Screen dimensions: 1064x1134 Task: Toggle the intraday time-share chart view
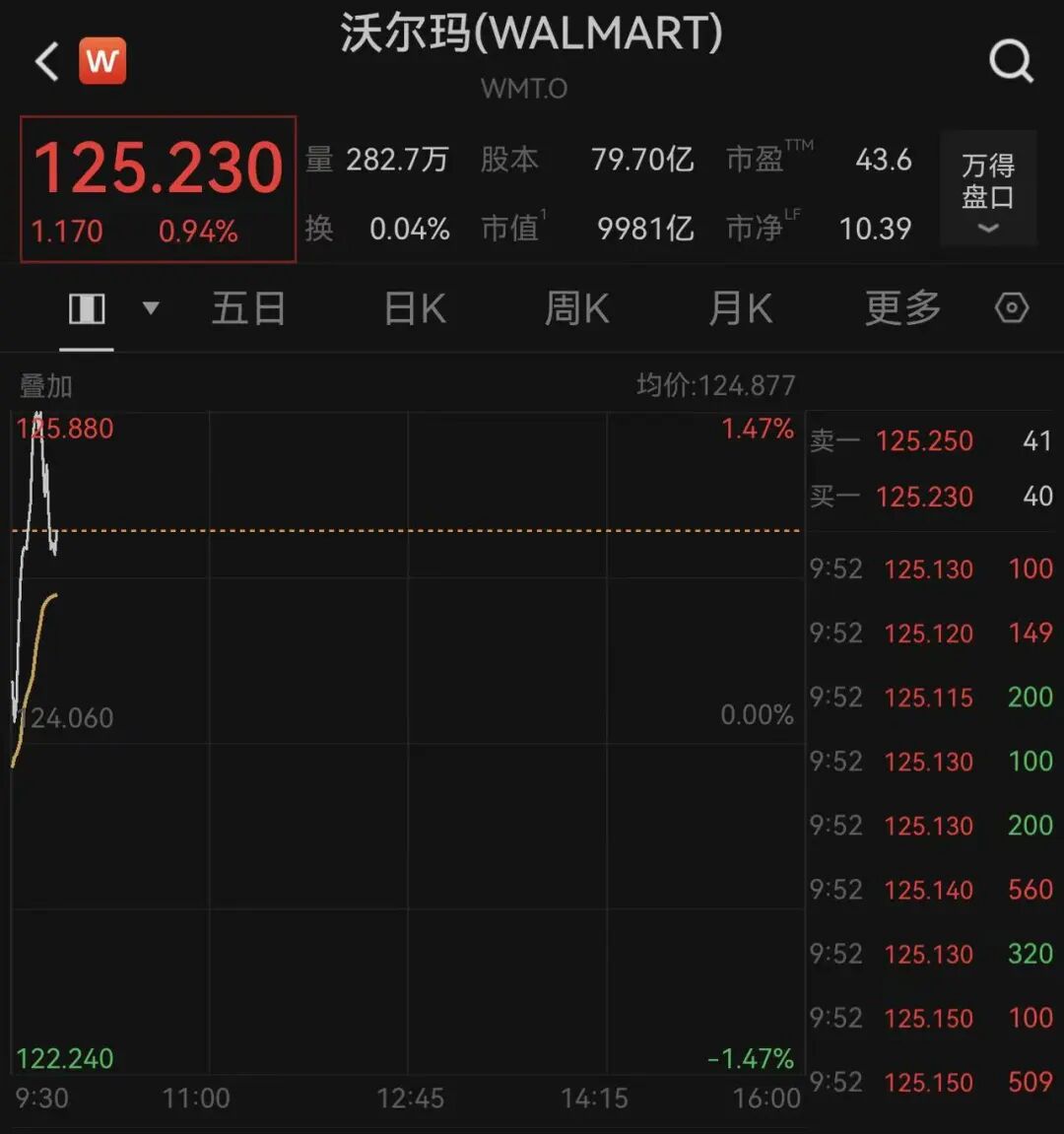[x=88, y=307]
